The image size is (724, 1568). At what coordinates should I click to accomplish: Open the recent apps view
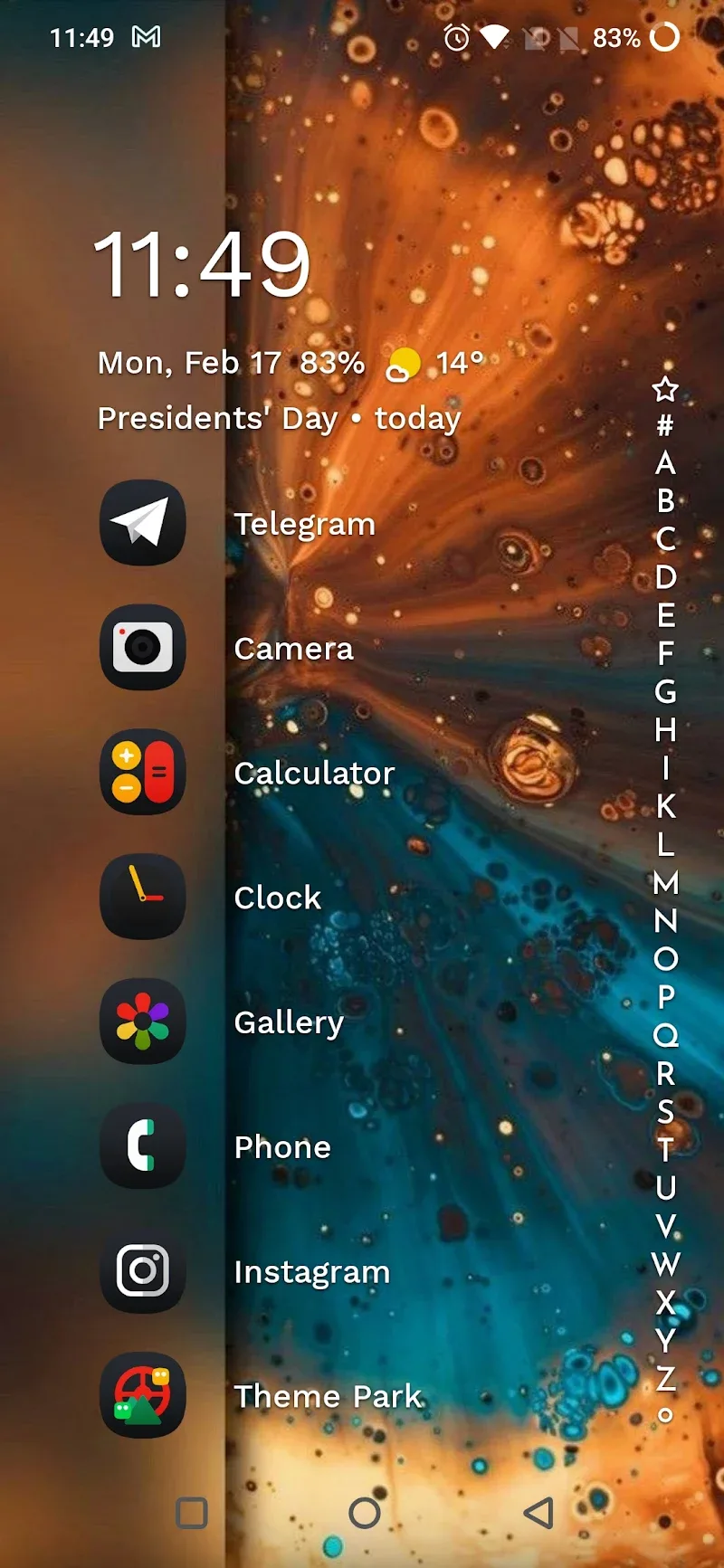(192, 1512)
